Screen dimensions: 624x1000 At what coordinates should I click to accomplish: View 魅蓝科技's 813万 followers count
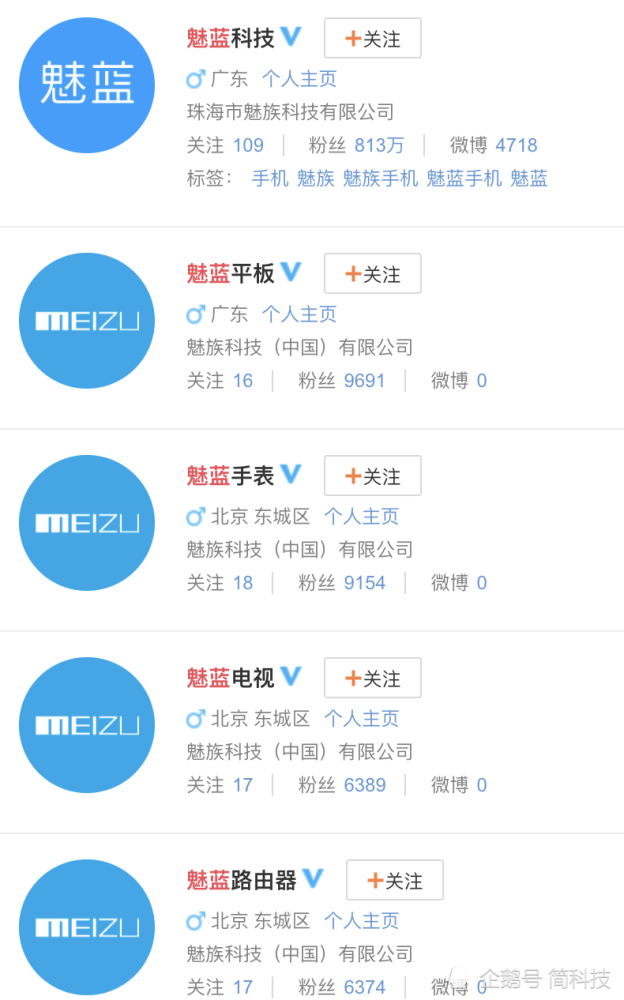click(379, 145)
